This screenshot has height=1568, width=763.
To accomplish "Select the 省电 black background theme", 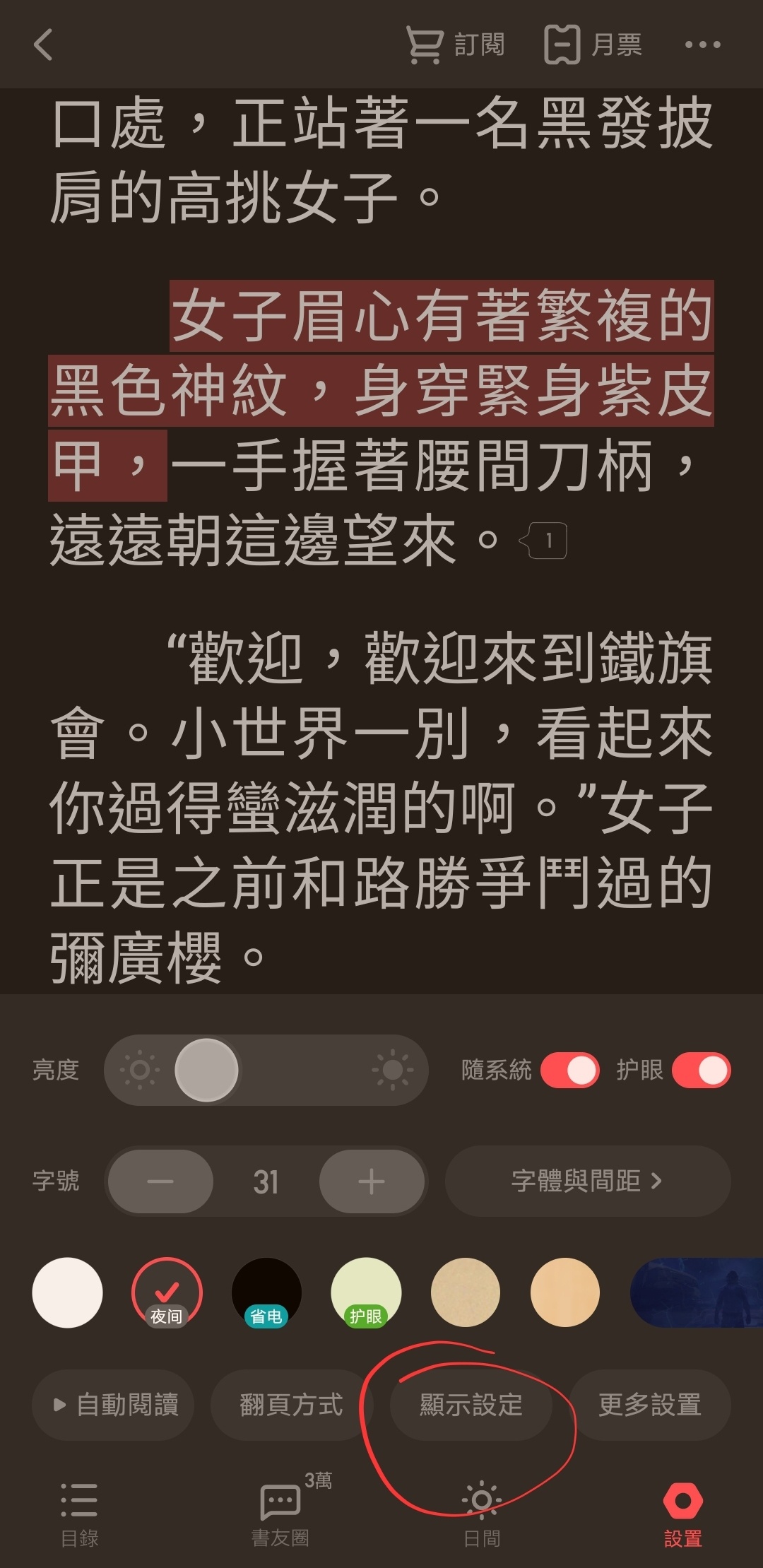I will [x=266, y=1292].
